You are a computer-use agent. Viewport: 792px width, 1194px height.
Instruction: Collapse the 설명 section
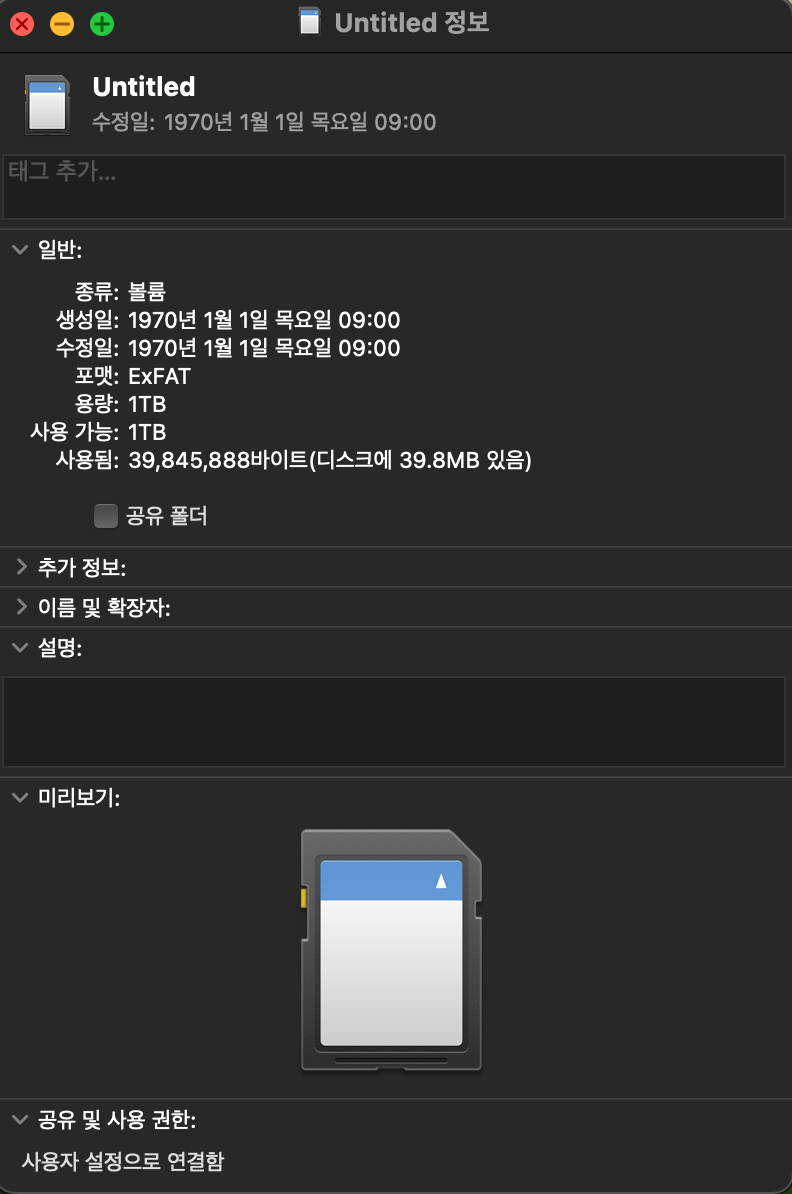pos(19,648)
